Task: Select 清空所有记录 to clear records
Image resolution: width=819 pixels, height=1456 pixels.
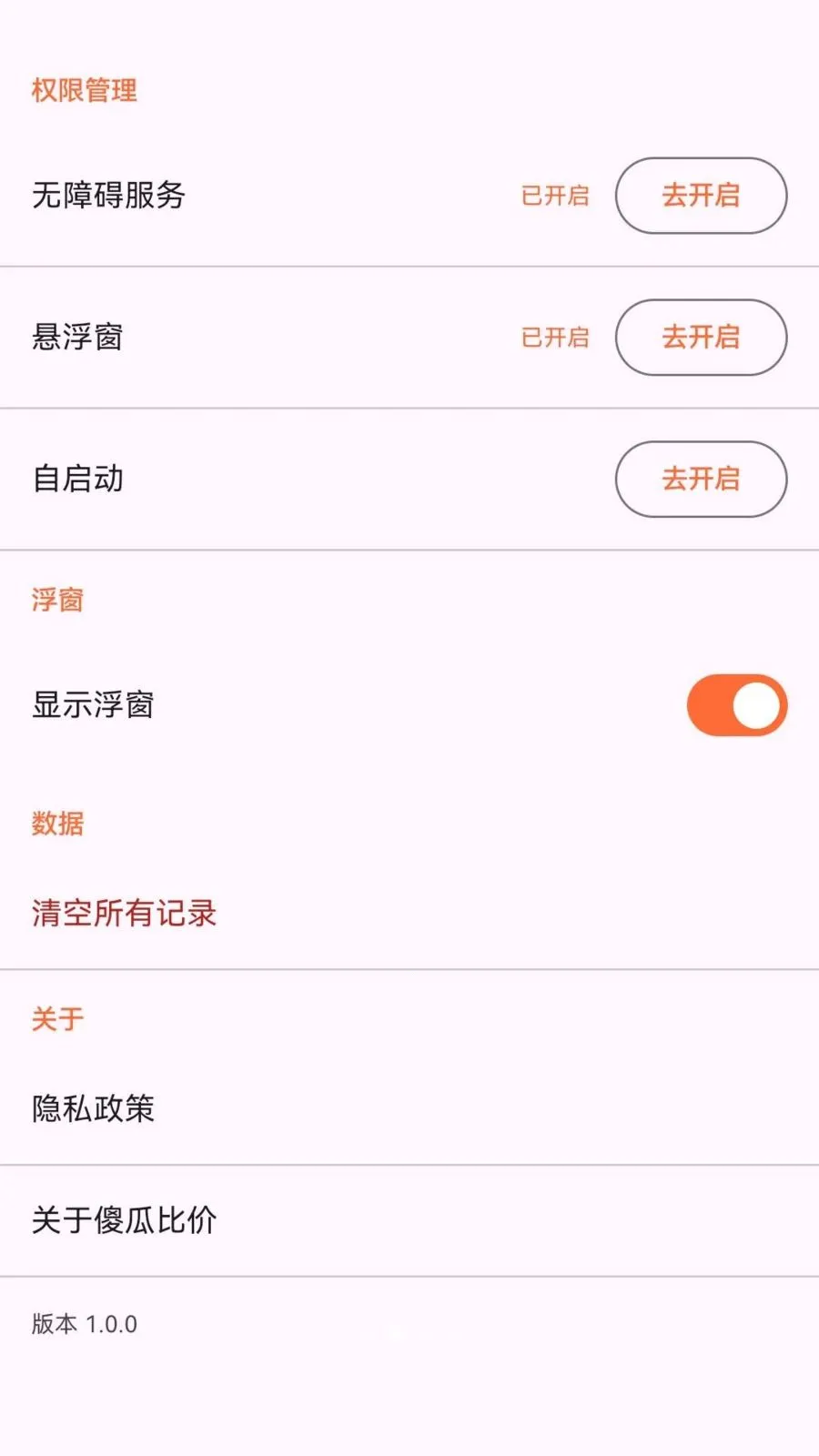Action: tap(125, 913)
